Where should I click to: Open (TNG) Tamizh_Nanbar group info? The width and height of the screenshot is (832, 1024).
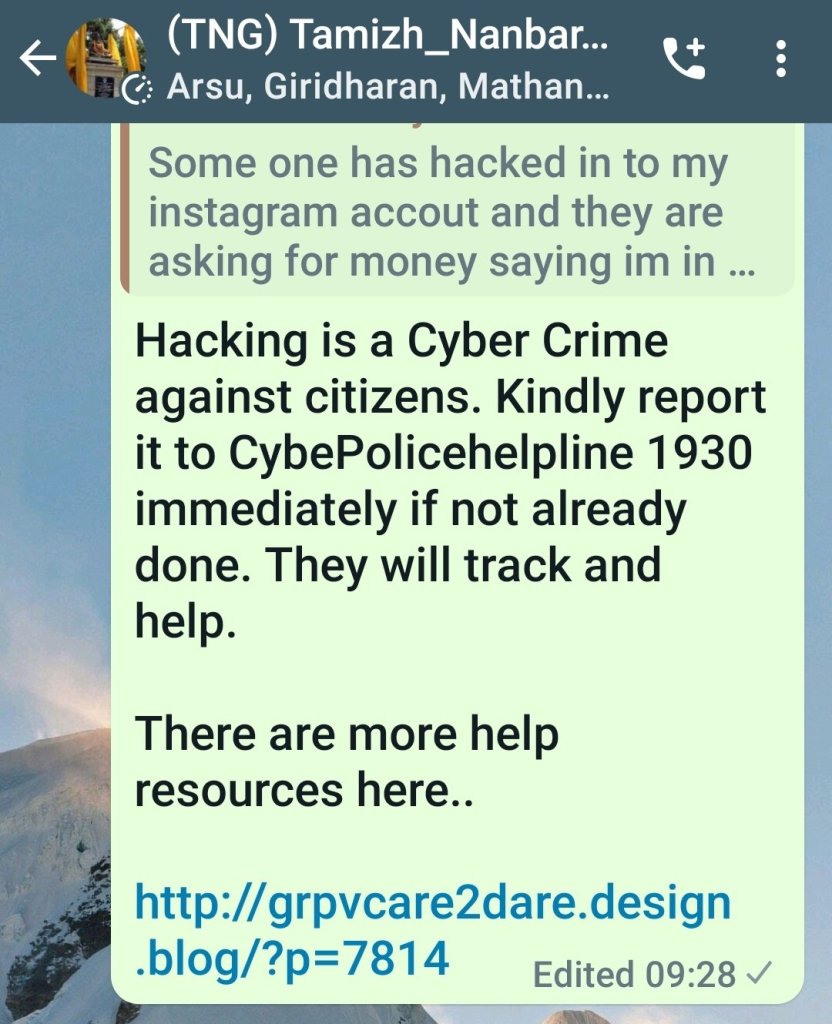(x=390, y=60)
